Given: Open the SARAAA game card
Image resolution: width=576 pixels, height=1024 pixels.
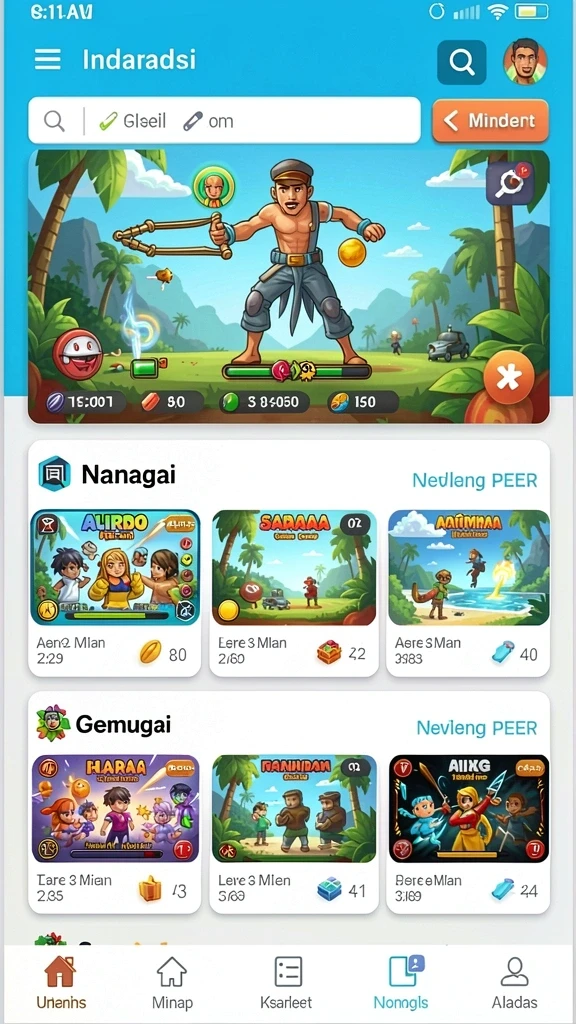Looking at the screenshot, I should coord(294,592).
